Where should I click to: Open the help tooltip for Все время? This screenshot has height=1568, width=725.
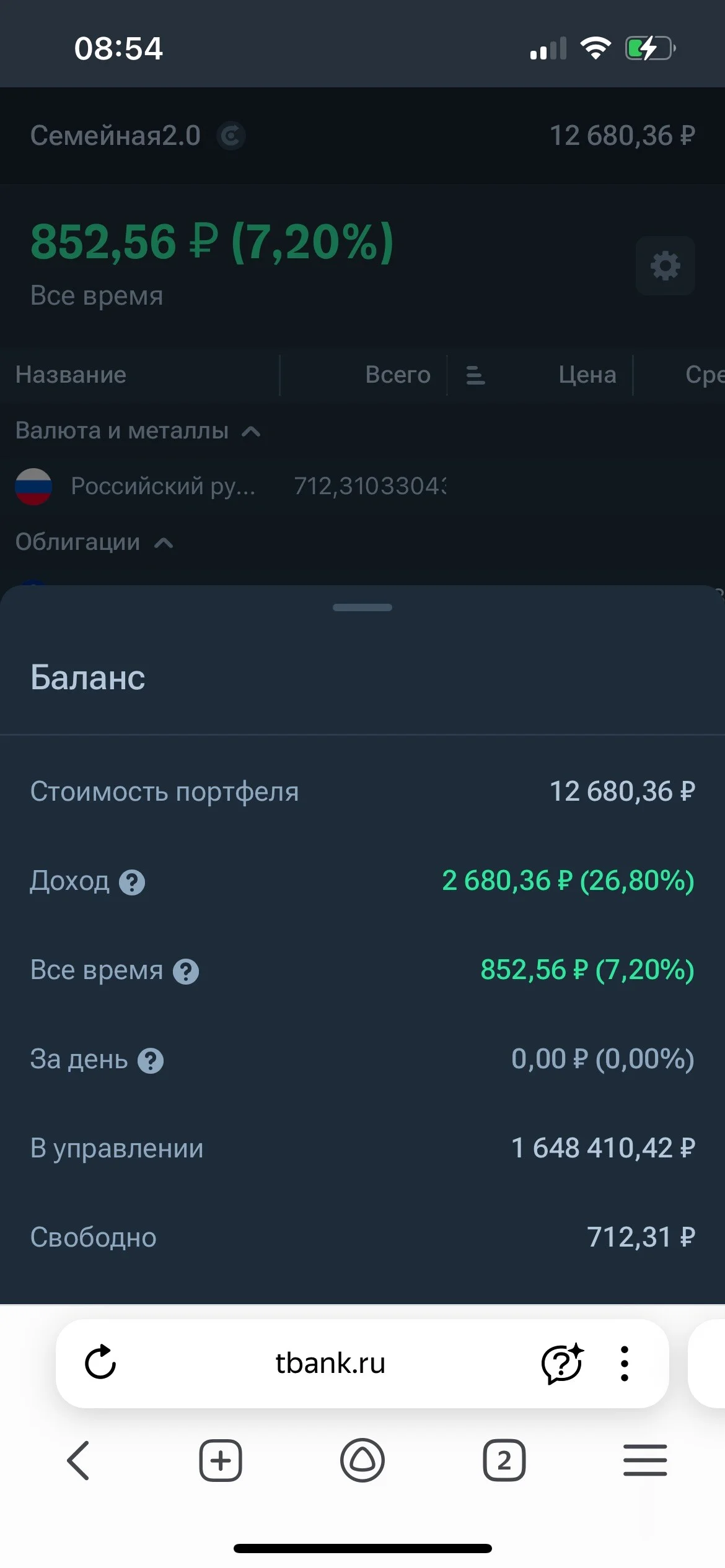[186, 971]
